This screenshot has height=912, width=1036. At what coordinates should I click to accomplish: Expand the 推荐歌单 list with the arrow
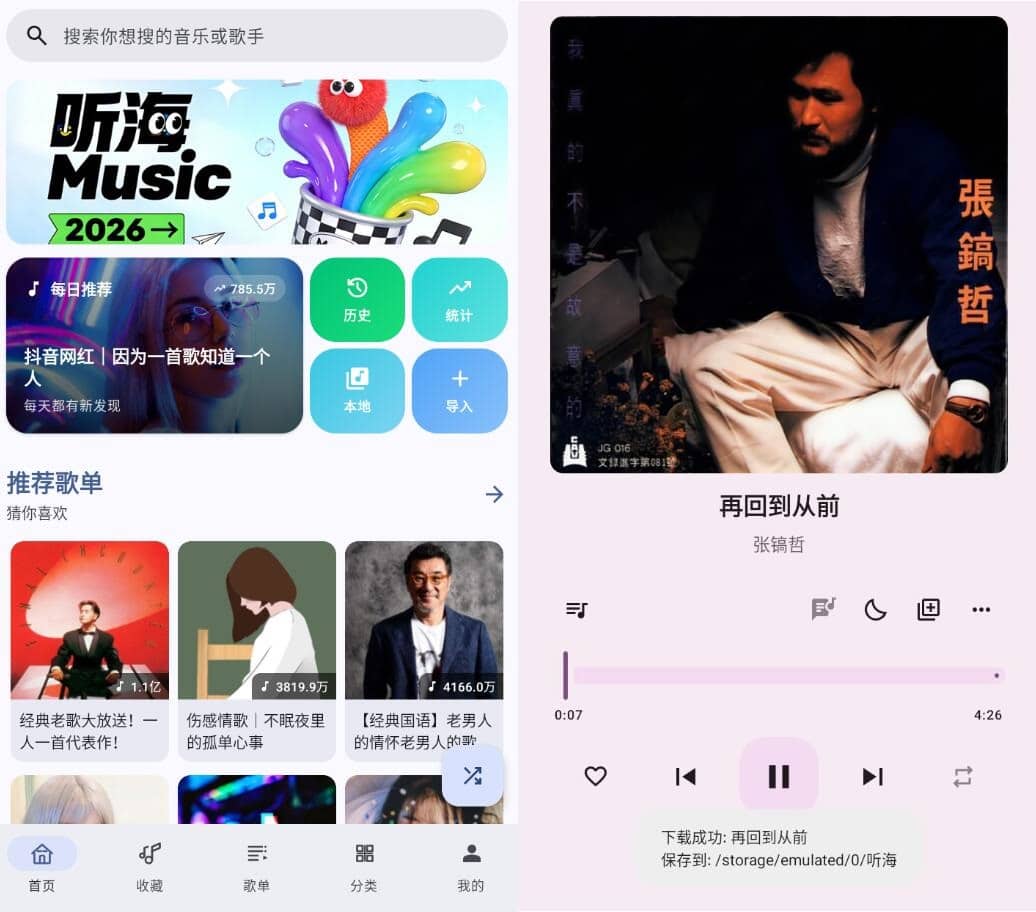494,494
